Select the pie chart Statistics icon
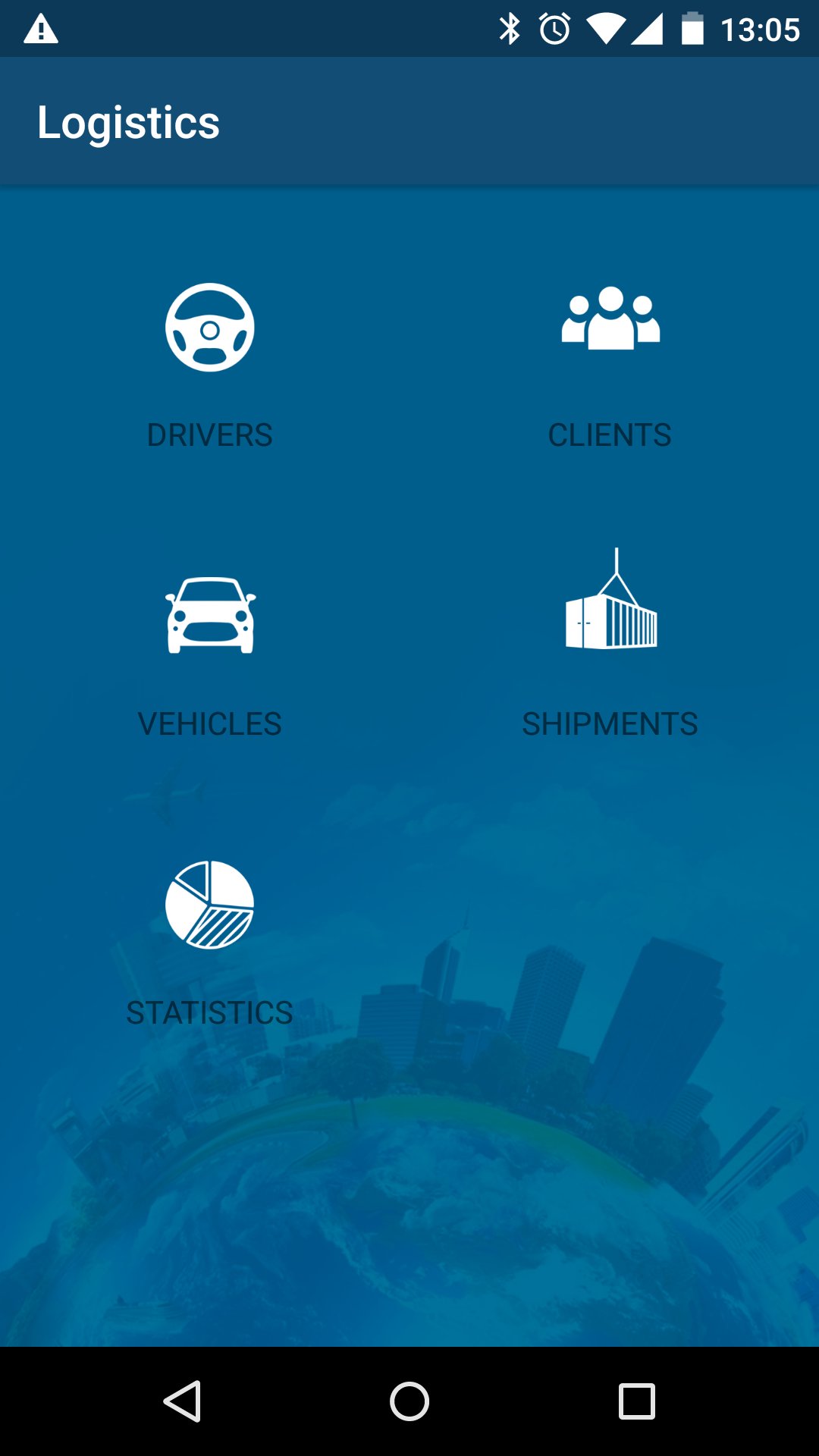Viewport: 819px width, 1456px height. pyautogui.click(x=209, y=906)
